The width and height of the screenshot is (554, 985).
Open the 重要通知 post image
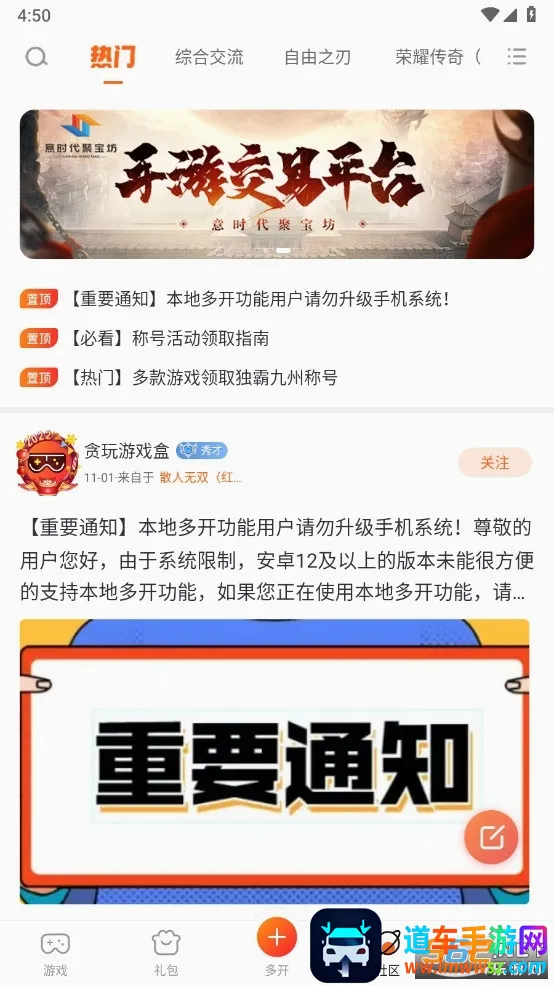(274, 761)
